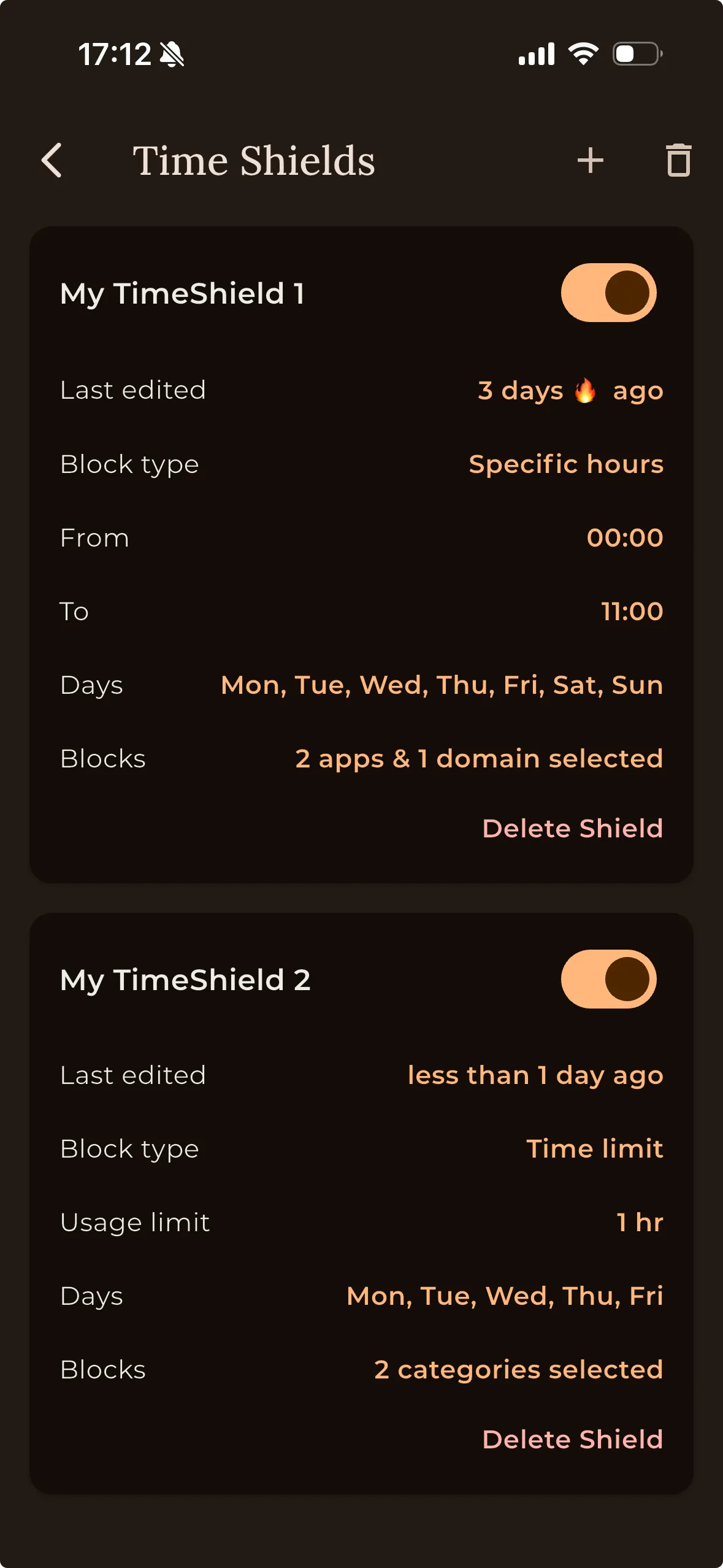
Task: Add a new shield with the plus icon
Action: (591, 161)
